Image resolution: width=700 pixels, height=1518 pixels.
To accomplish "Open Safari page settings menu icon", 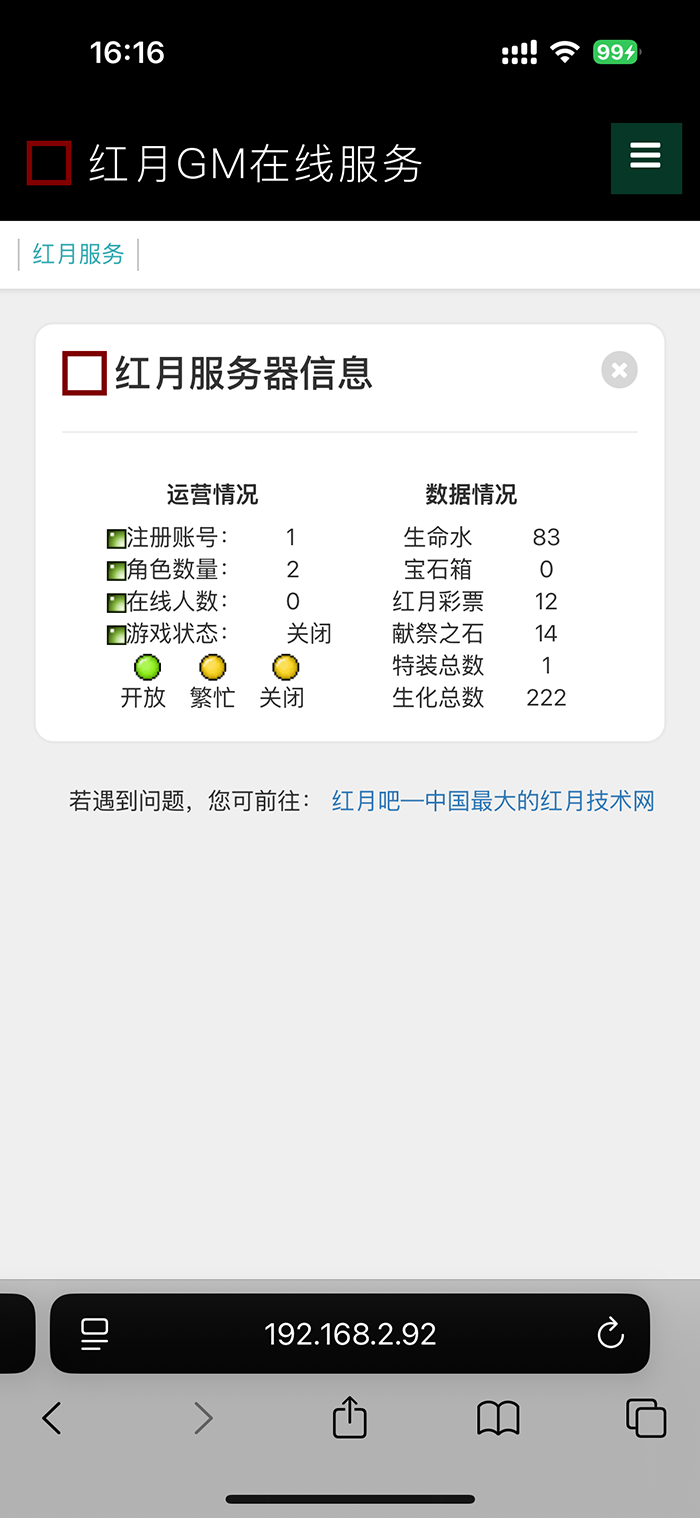I will click(x=95, y=1334).
